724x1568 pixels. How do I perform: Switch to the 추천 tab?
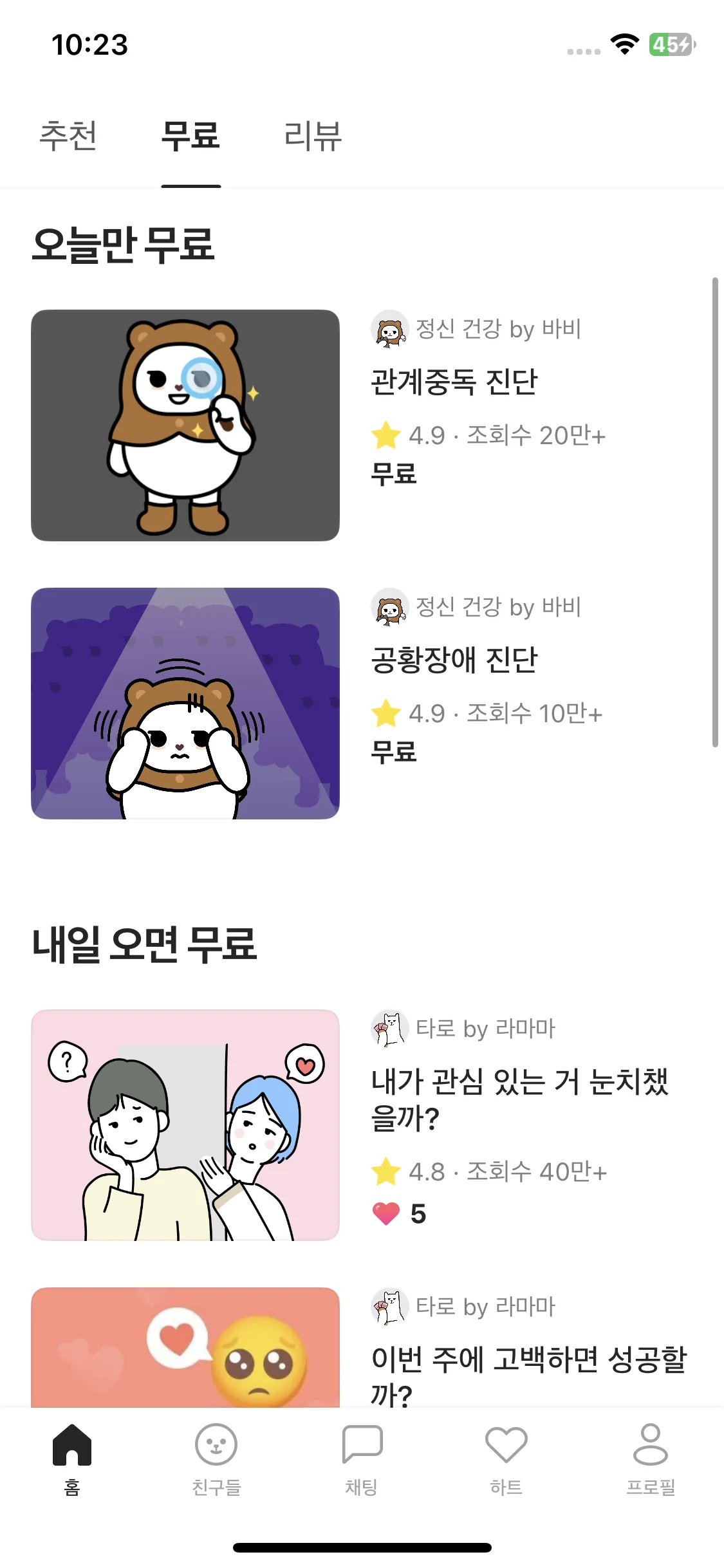(x=68, y=136)
